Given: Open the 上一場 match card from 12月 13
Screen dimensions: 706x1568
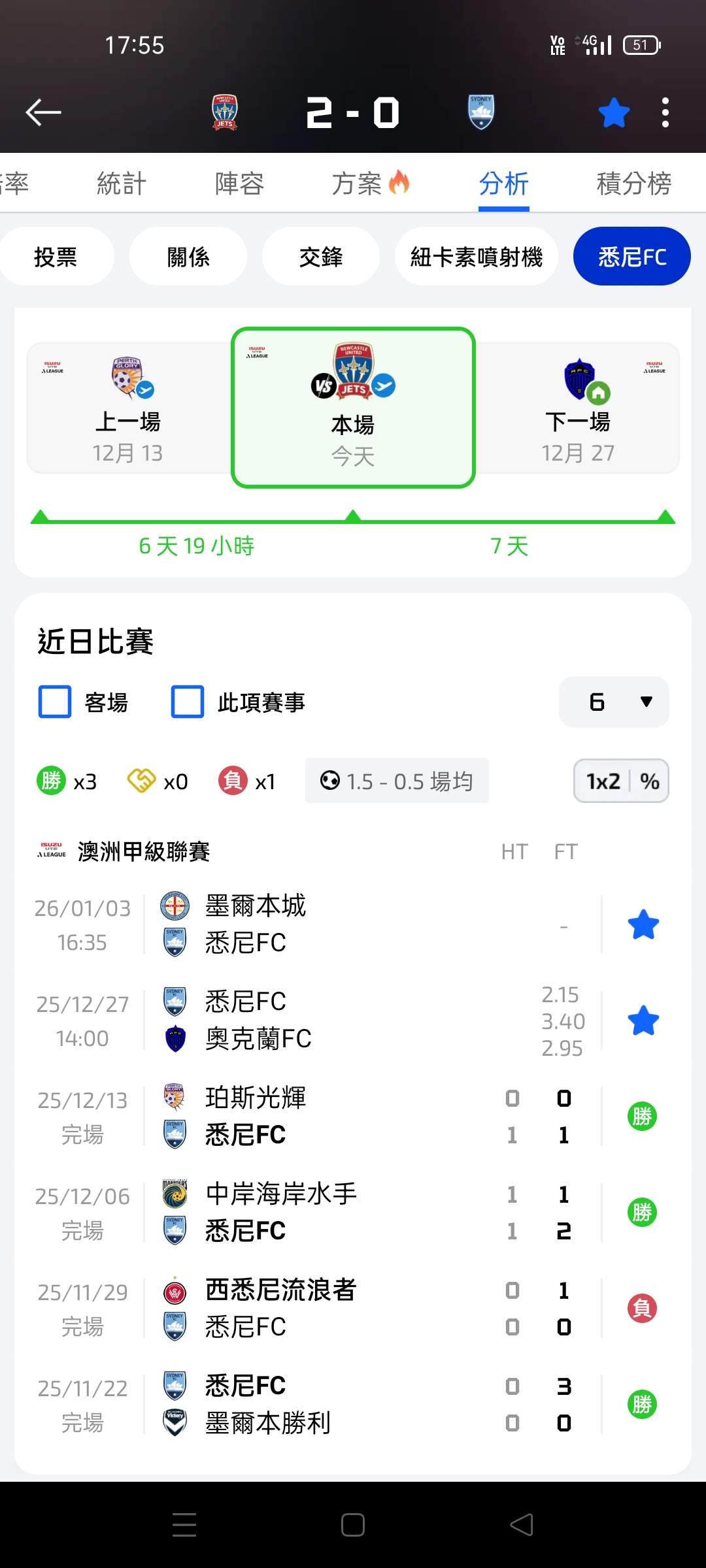Looking at the screenshot, I should 128,408.
